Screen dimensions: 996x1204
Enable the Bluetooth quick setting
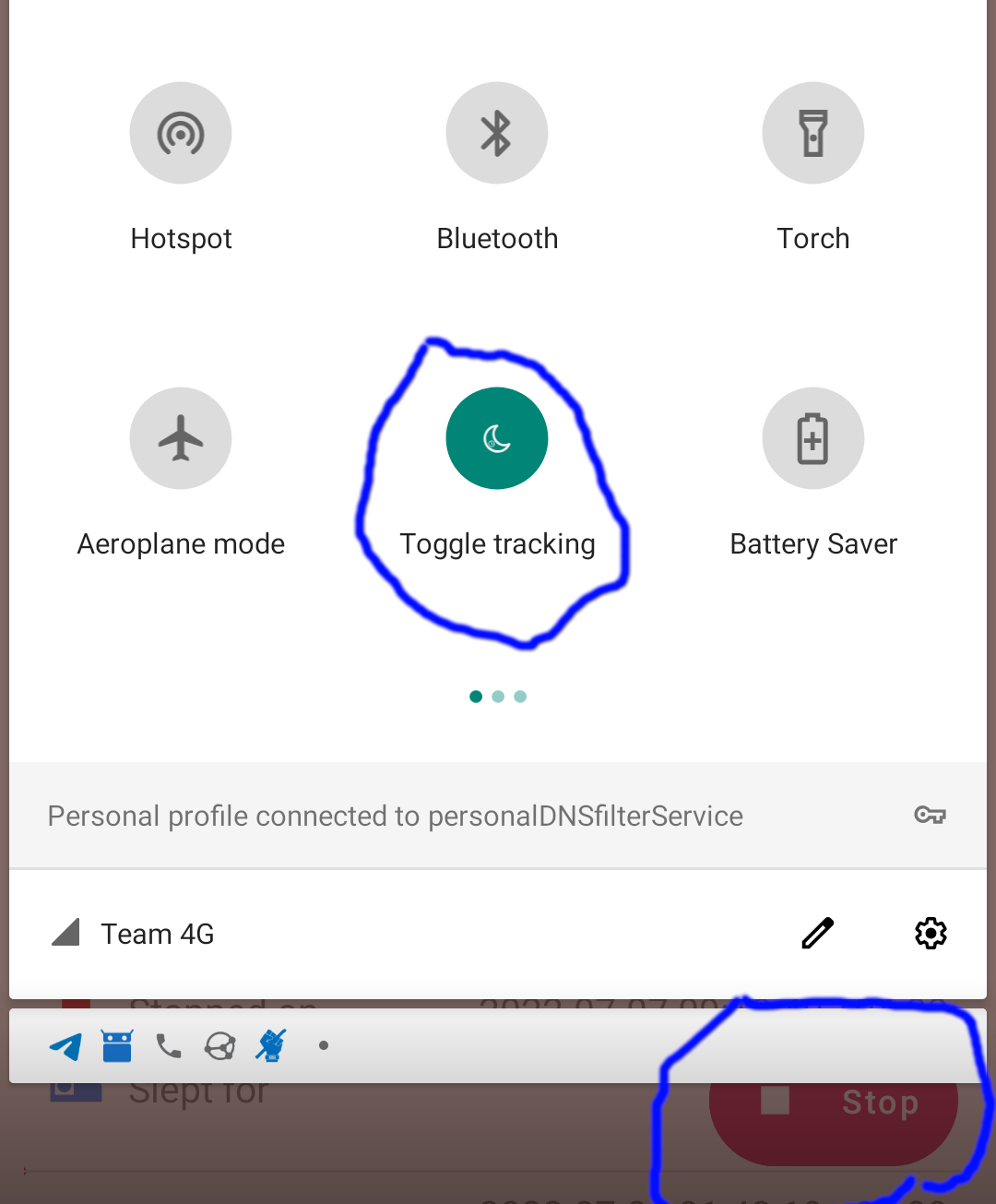coord(497,134)
